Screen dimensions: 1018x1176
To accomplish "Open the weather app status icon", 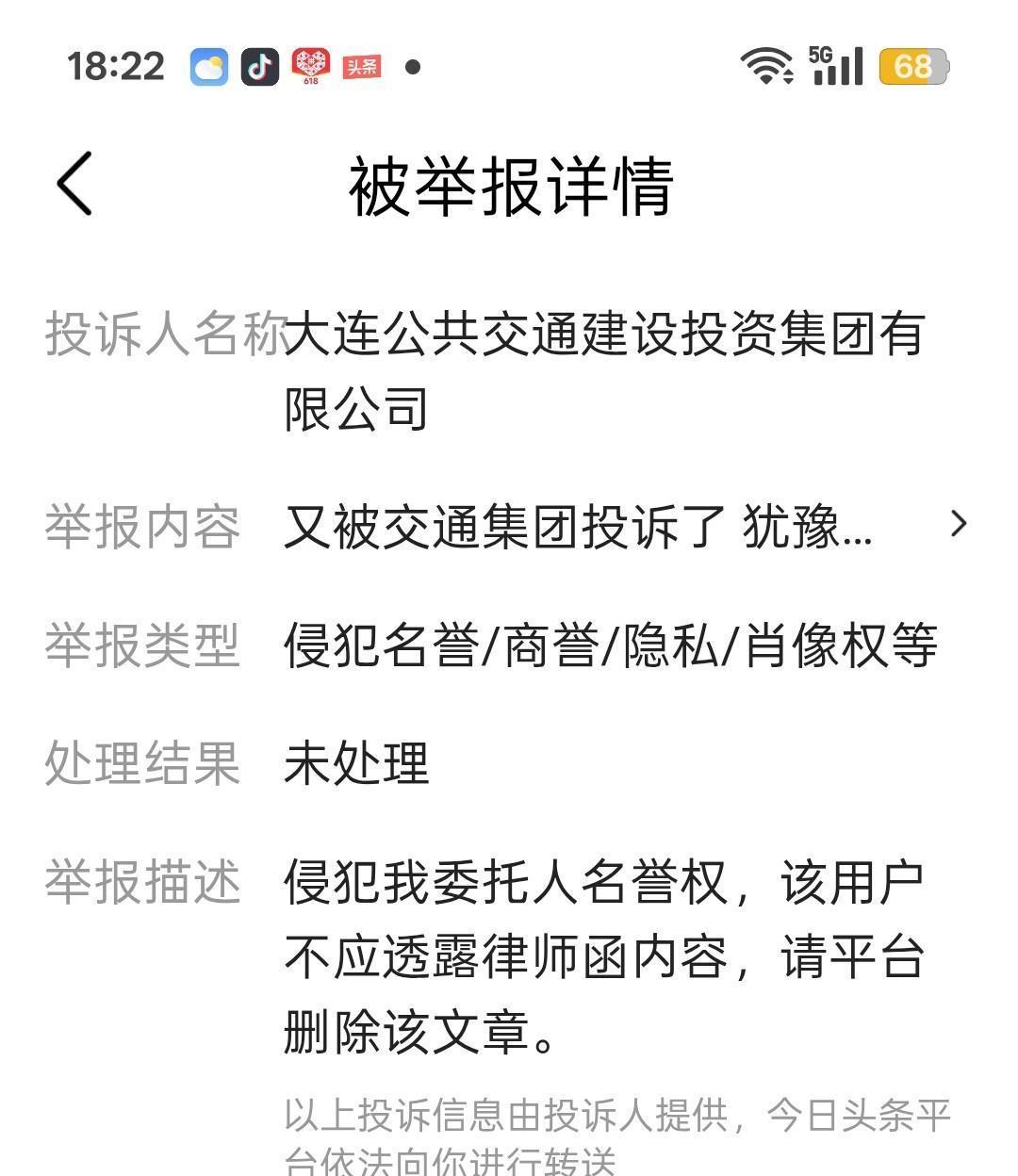I will coord(209,66).
